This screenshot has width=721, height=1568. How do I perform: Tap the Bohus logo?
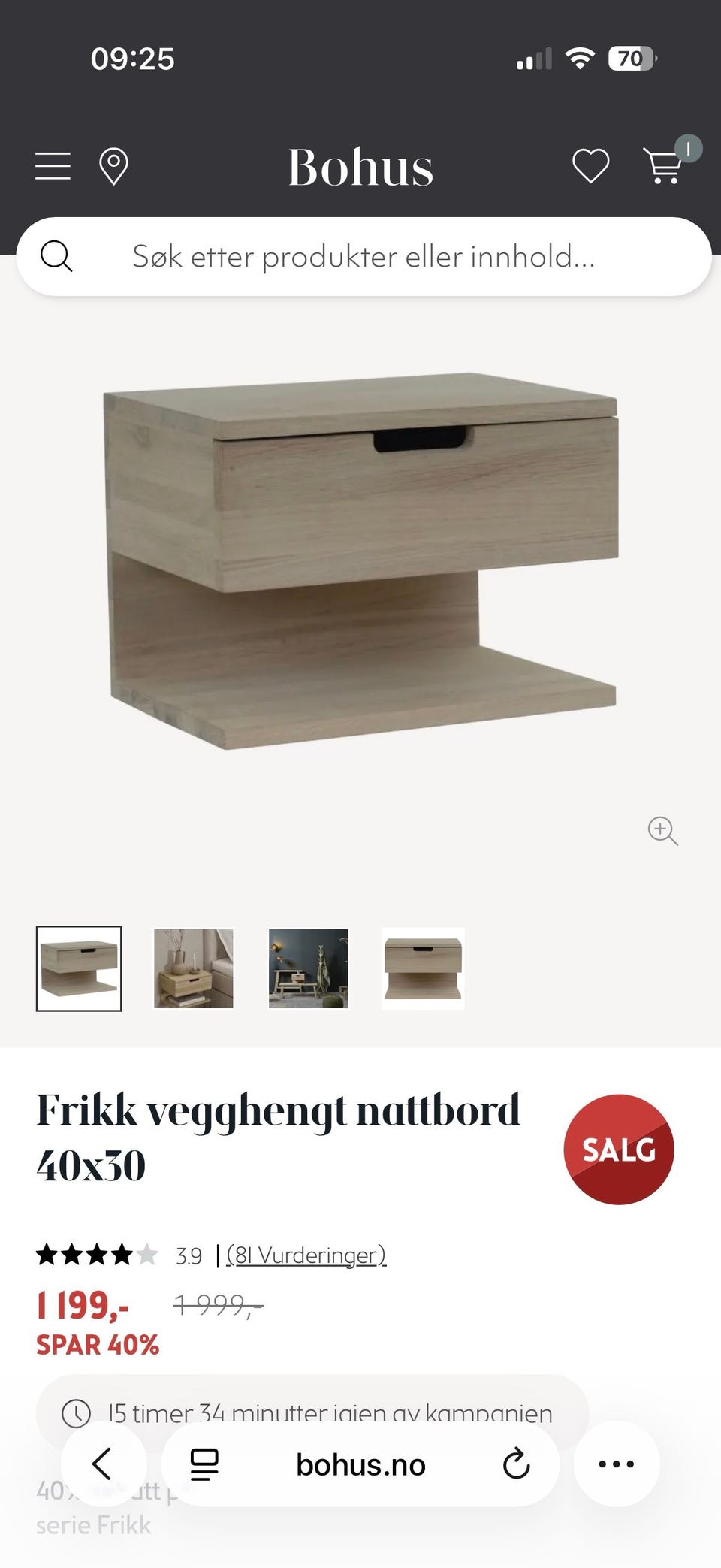pos(360,168)
